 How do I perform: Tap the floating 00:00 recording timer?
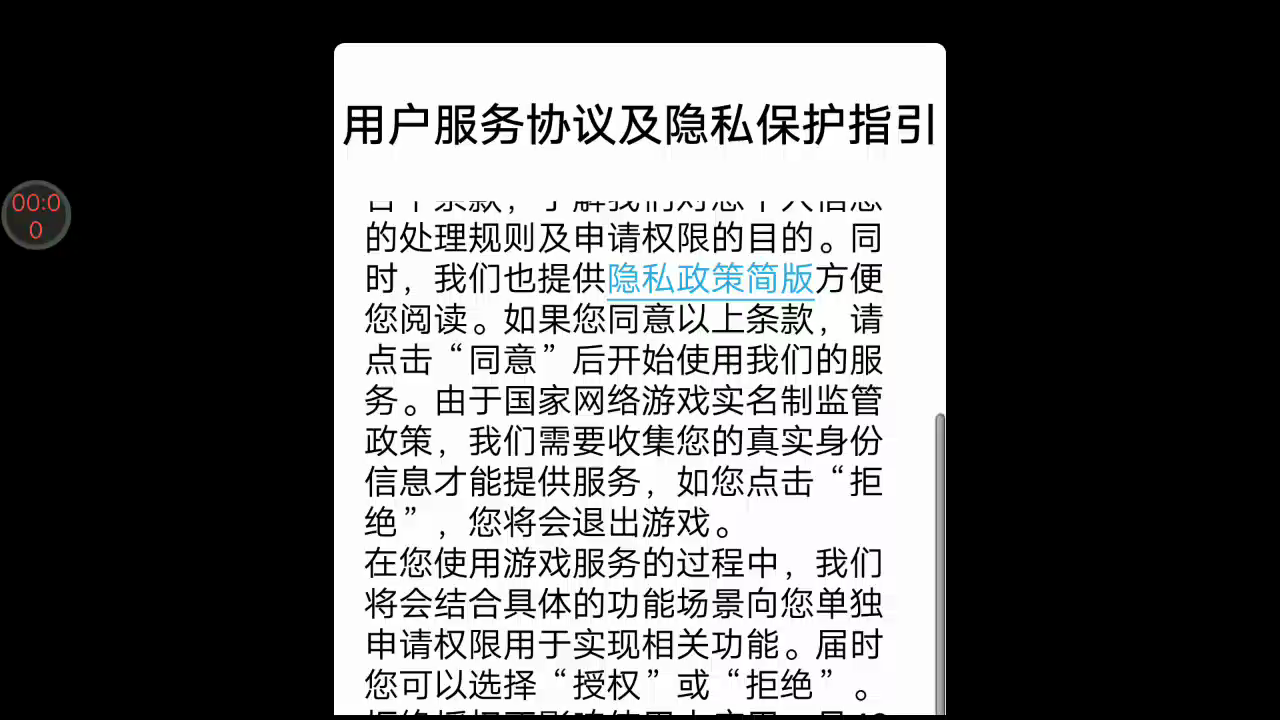(x=36, y=216)
